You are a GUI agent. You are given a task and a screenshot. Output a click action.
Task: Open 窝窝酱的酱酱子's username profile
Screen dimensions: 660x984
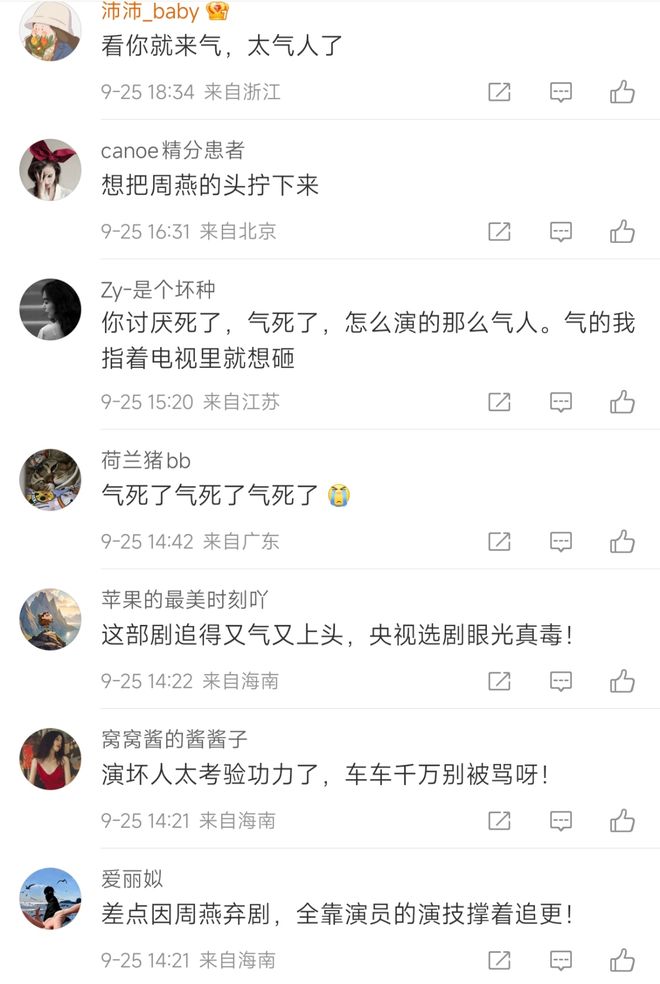174,740
